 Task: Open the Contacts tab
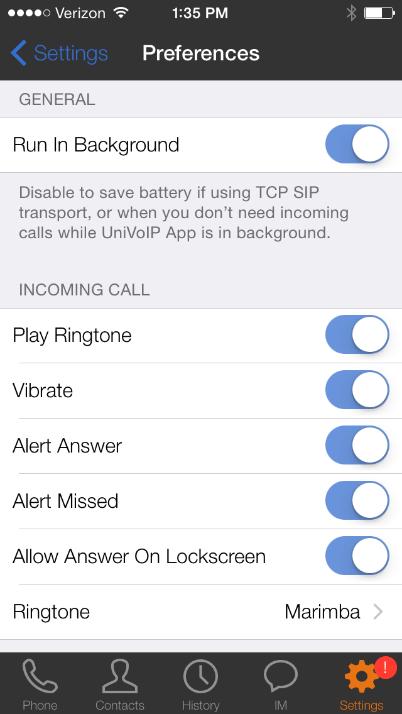tap(120, 683)
